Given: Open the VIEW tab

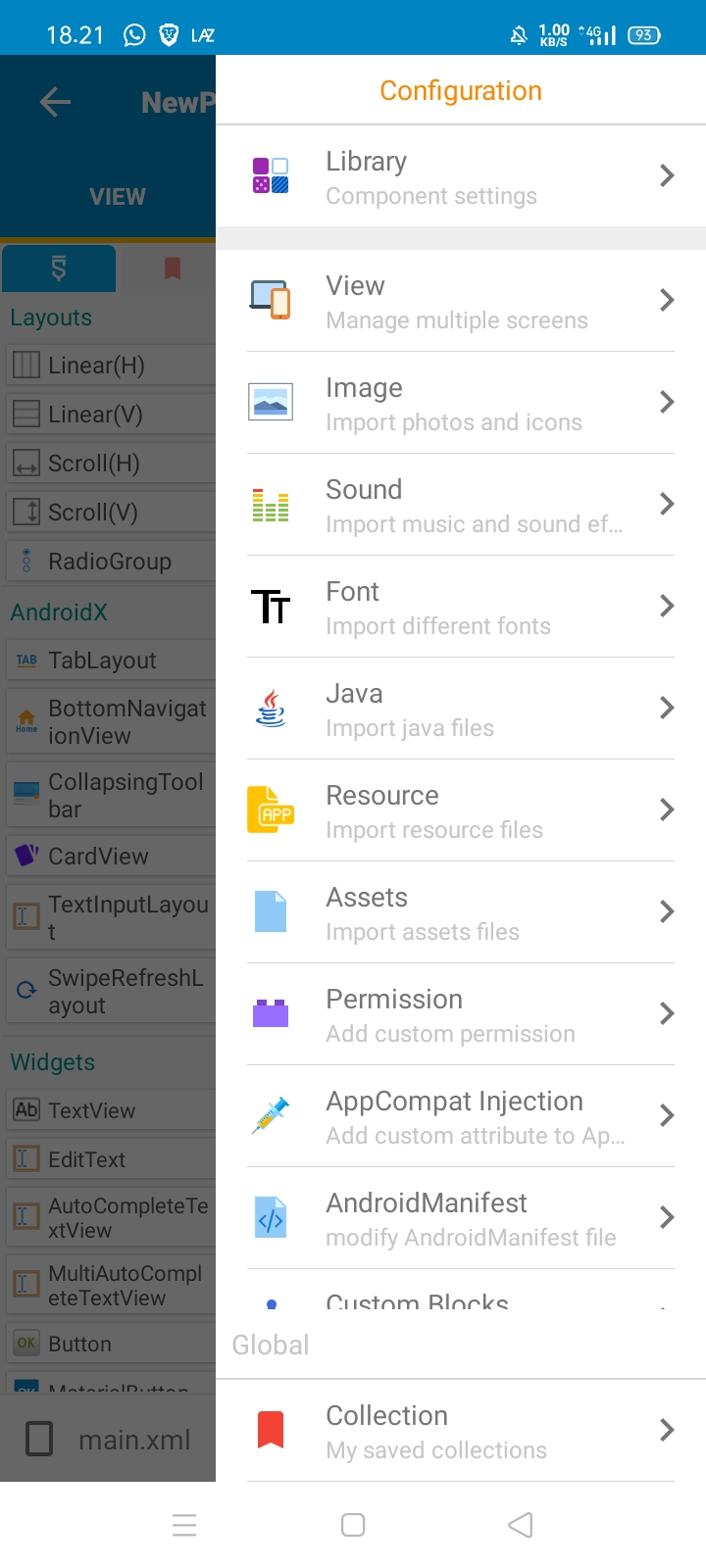Looking at the screenshot, I should 117,196.
